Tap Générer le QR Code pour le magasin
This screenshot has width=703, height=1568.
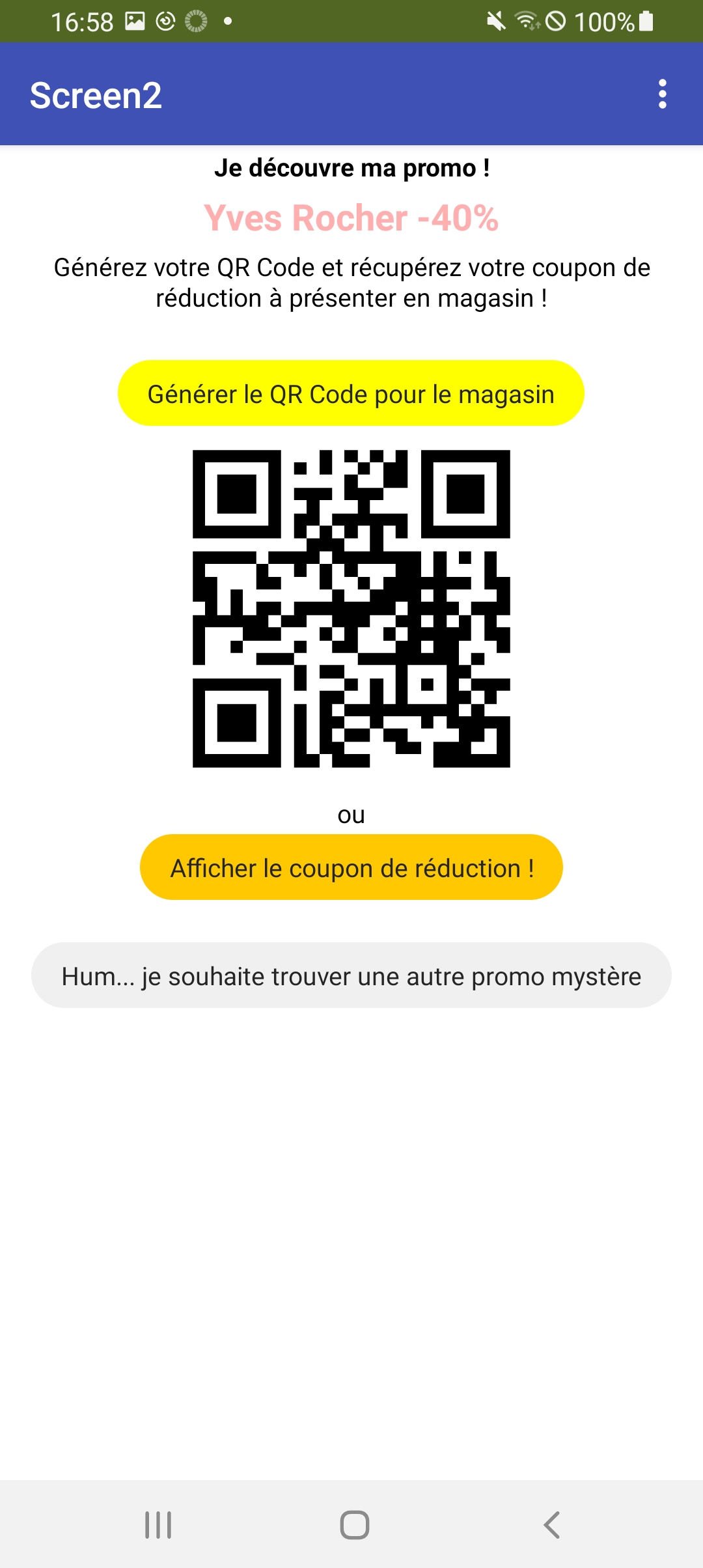(351, 393)
